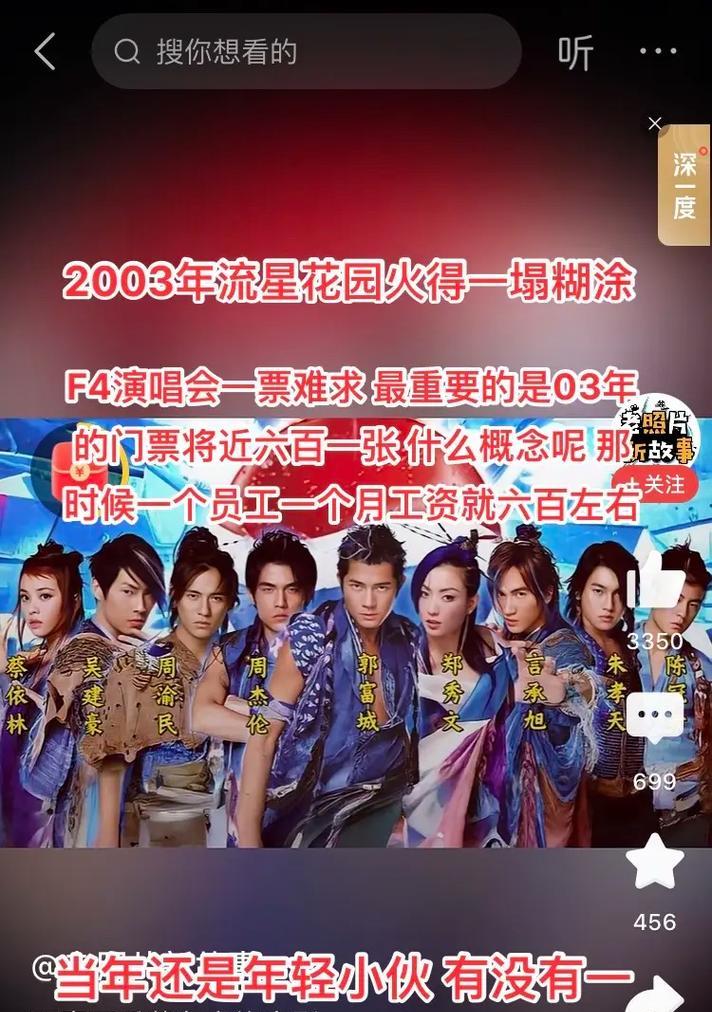Open the comments with the speech bubble
This screenshot has width=712, height=1012.
(655, 718)
